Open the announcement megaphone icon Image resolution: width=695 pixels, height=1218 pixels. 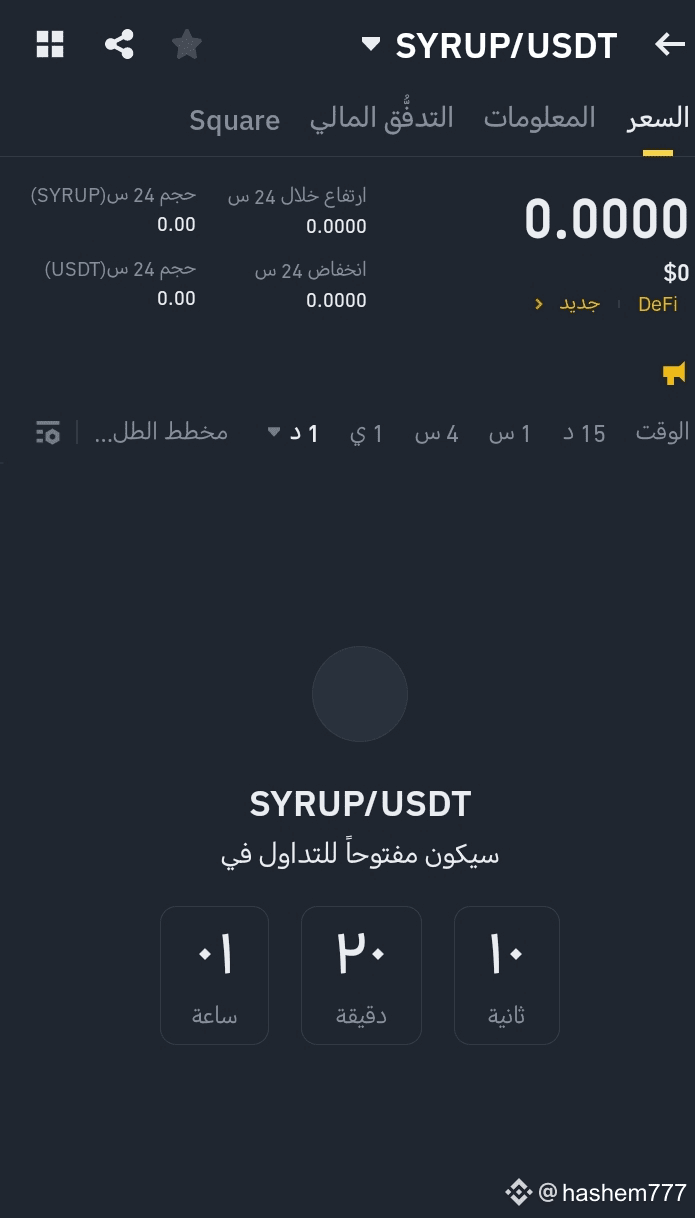pos(674,374)
